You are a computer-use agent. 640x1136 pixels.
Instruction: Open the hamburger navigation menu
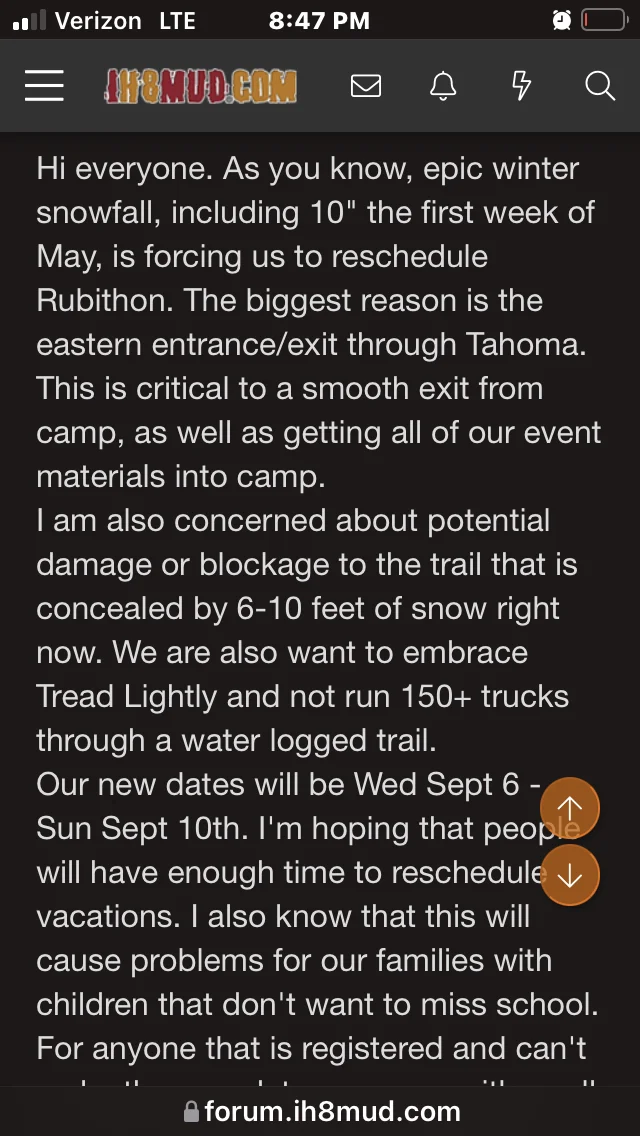pos(45,86)
